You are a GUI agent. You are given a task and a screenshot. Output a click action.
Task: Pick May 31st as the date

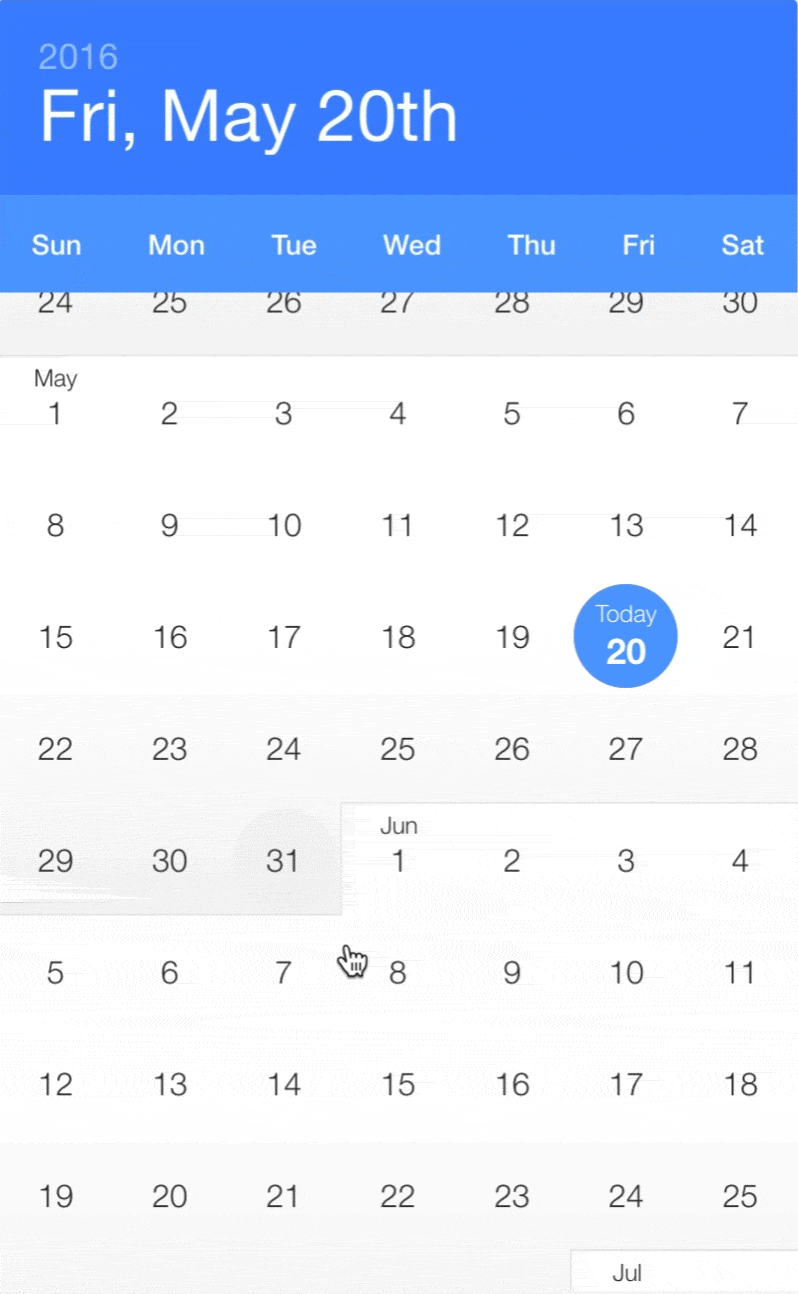[284, 861]
